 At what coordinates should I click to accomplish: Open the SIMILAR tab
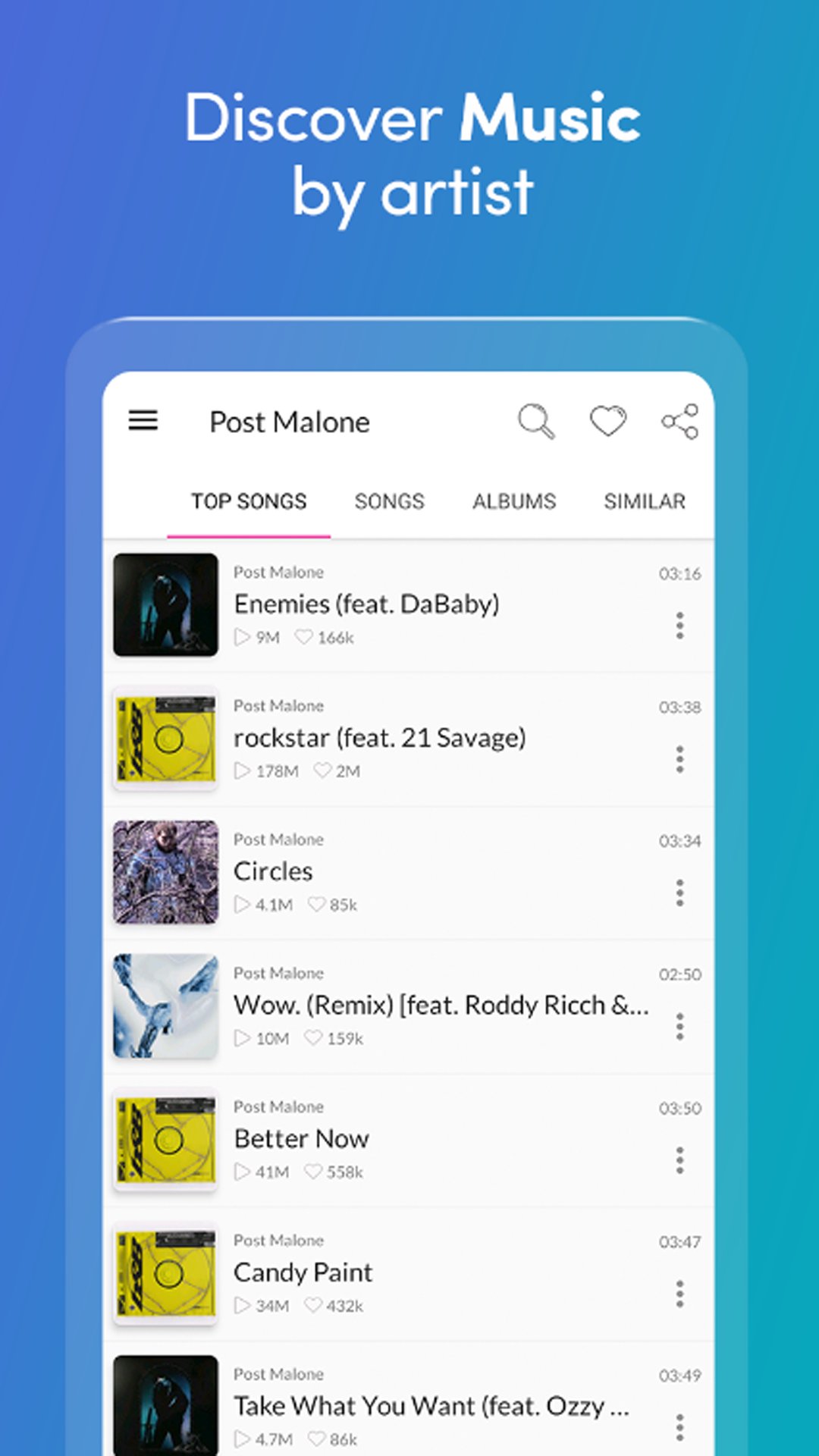(x=645, y=501)
